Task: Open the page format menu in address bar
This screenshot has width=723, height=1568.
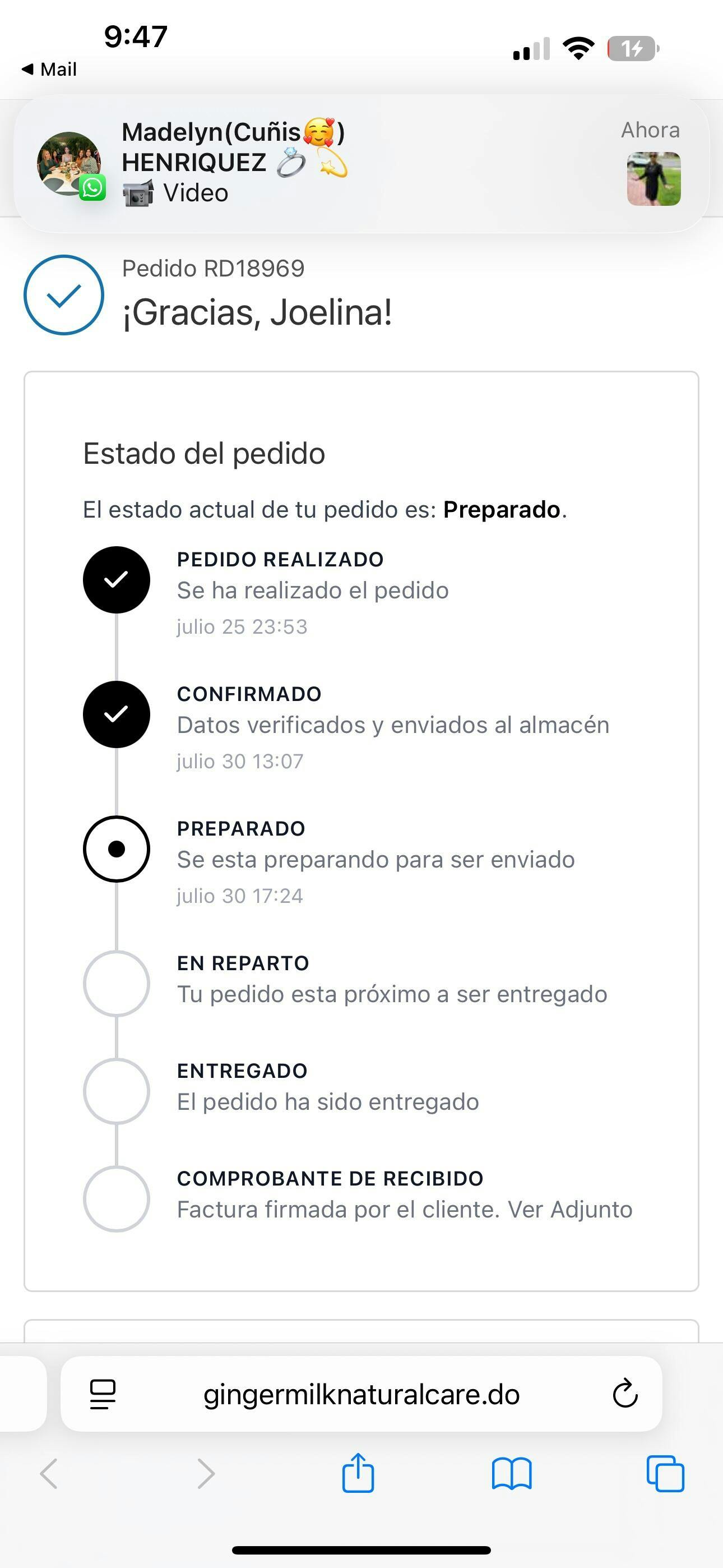Action: [103, 1394]
